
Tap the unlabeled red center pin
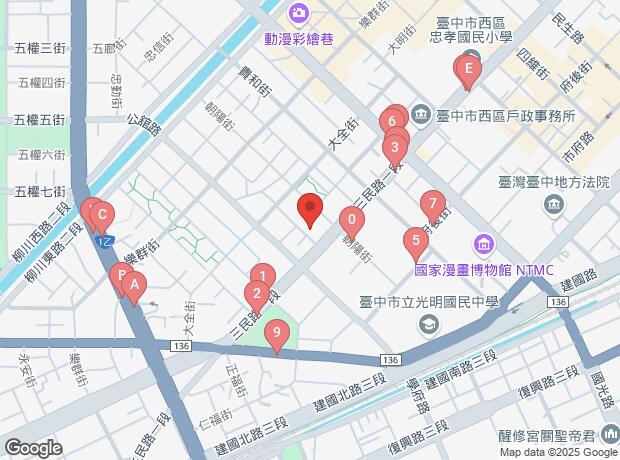click(310, 211)
